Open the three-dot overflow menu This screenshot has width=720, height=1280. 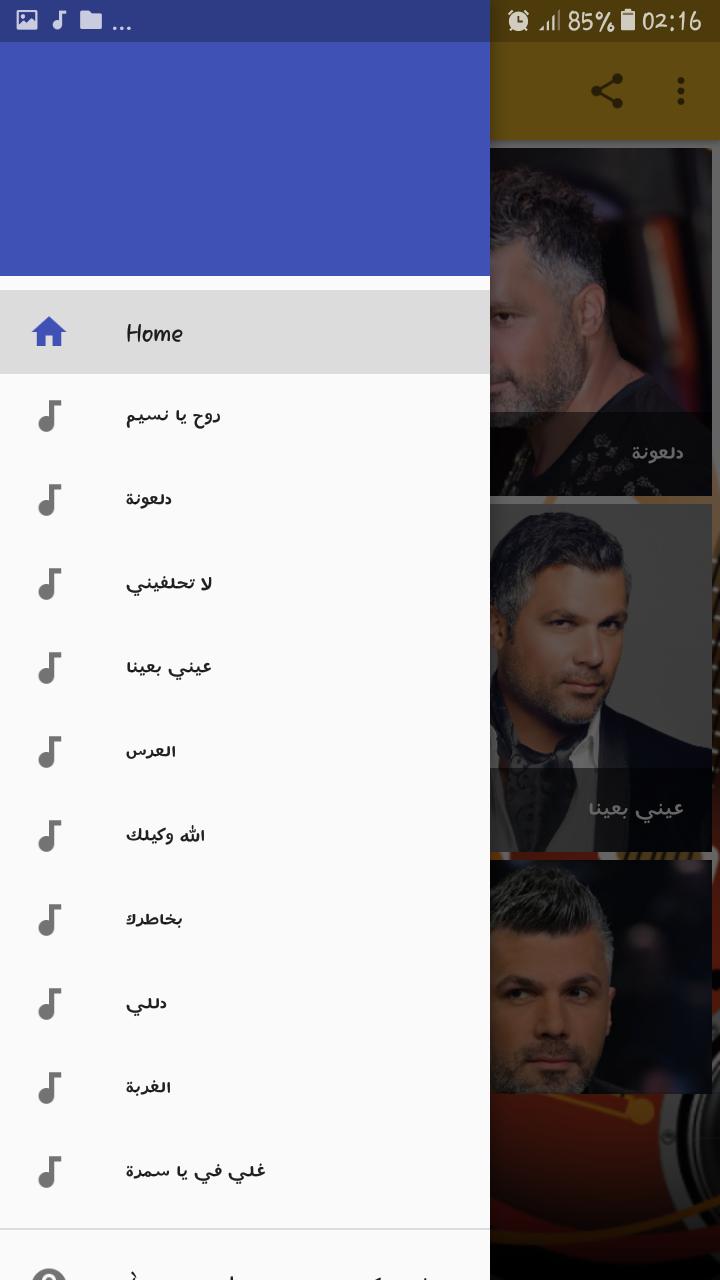681,91
